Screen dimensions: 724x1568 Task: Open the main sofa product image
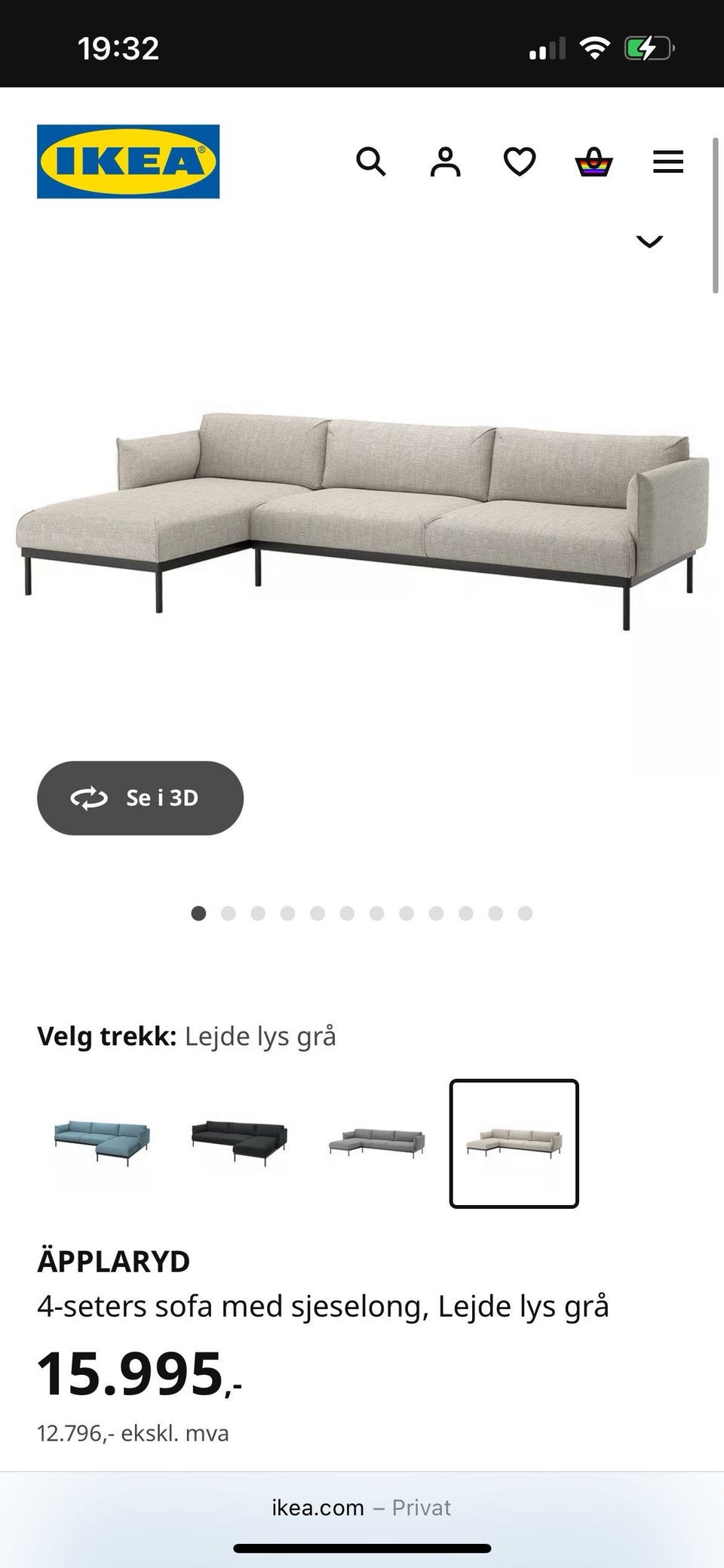tap(362, 521)
